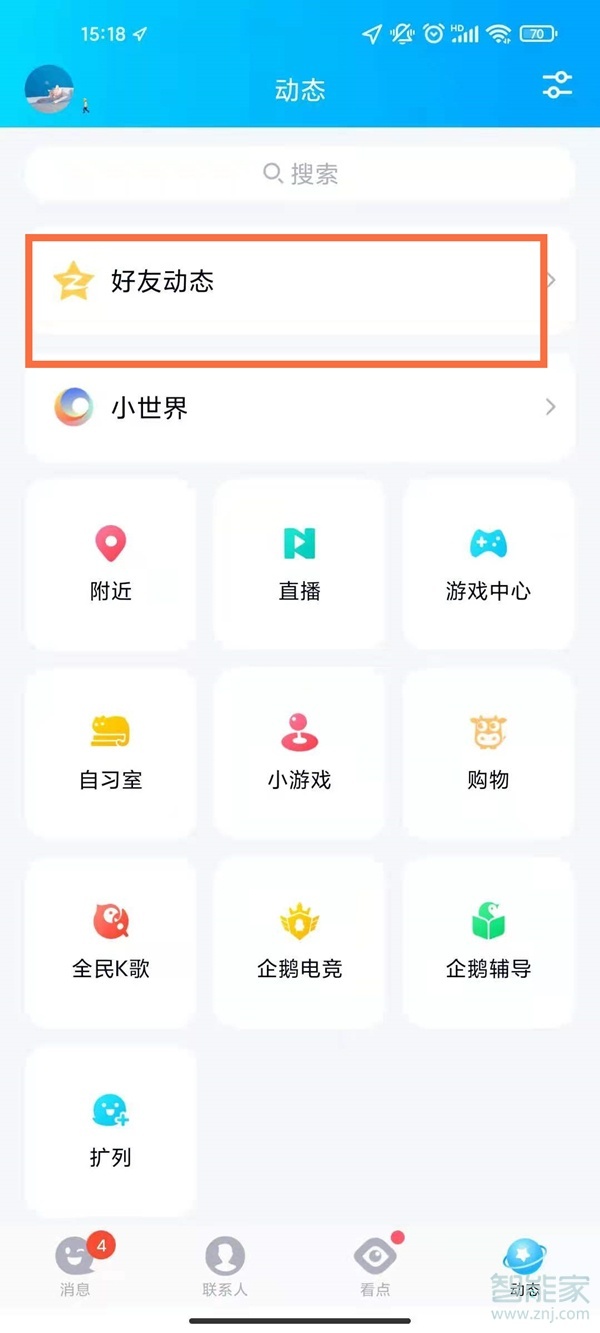
Task: Open 企鹅电竞 esports tile
Action: [x=299, y=942]
